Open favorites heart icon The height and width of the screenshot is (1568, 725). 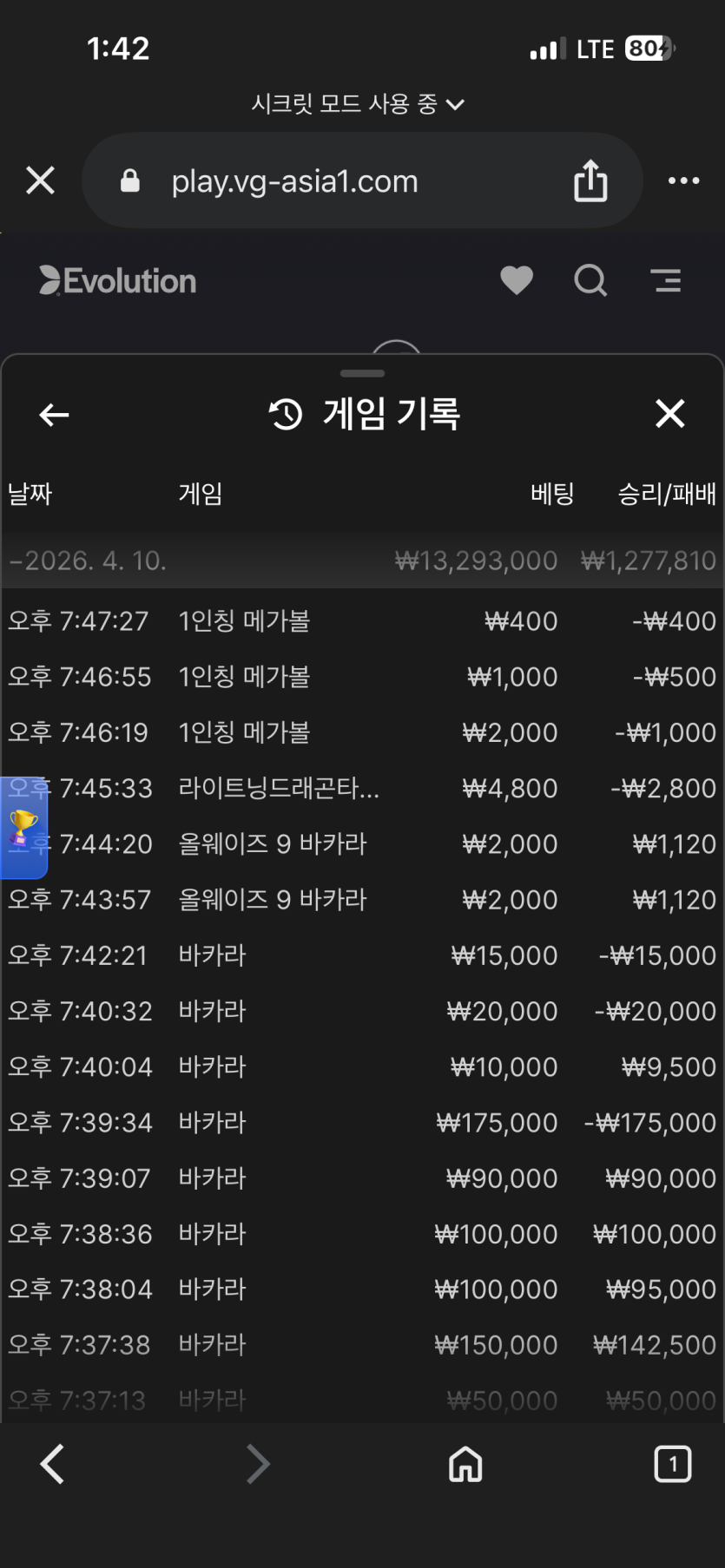click(x=517, y=280)
